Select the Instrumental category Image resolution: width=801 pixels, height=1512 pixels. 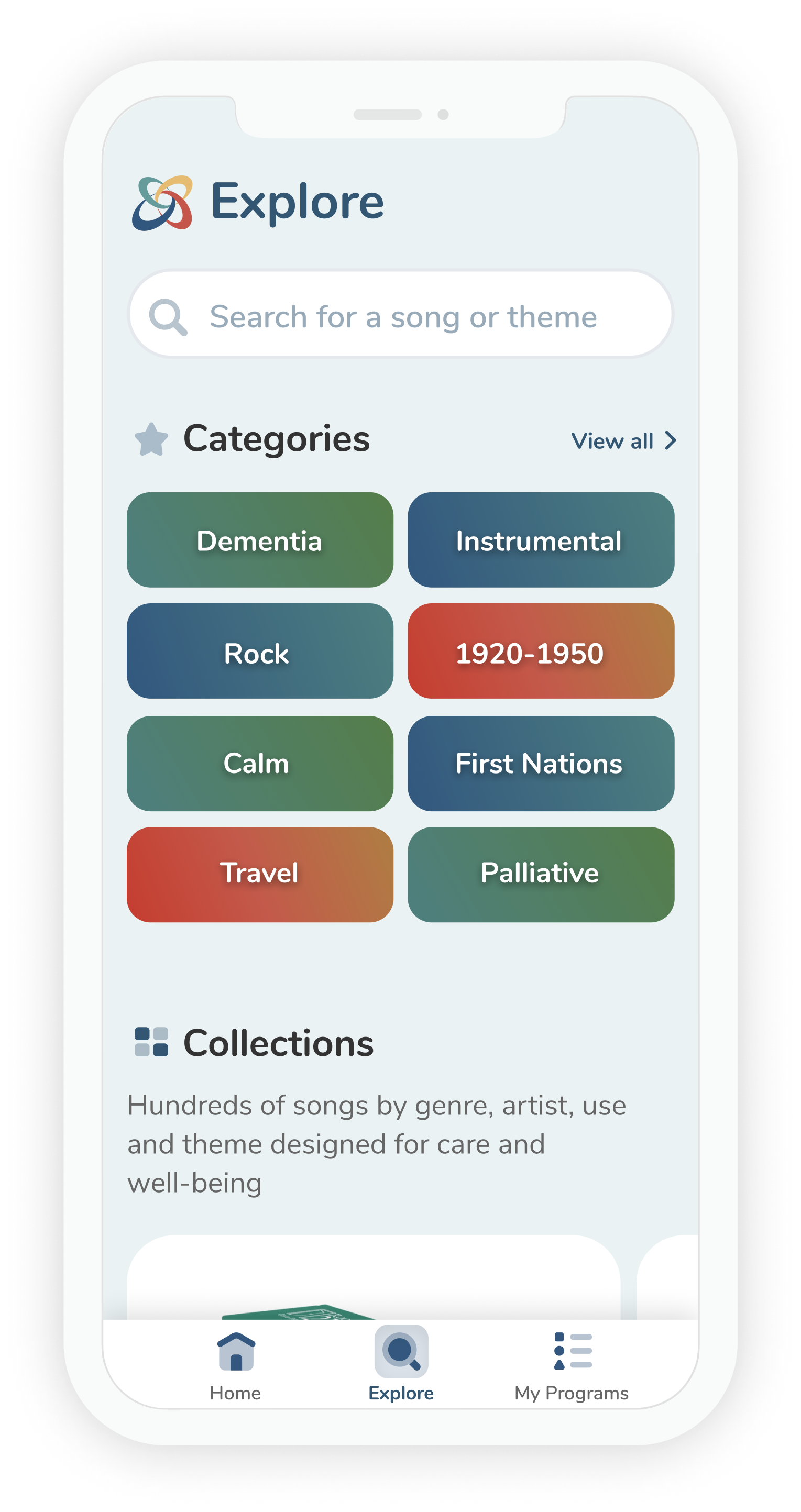540,540
